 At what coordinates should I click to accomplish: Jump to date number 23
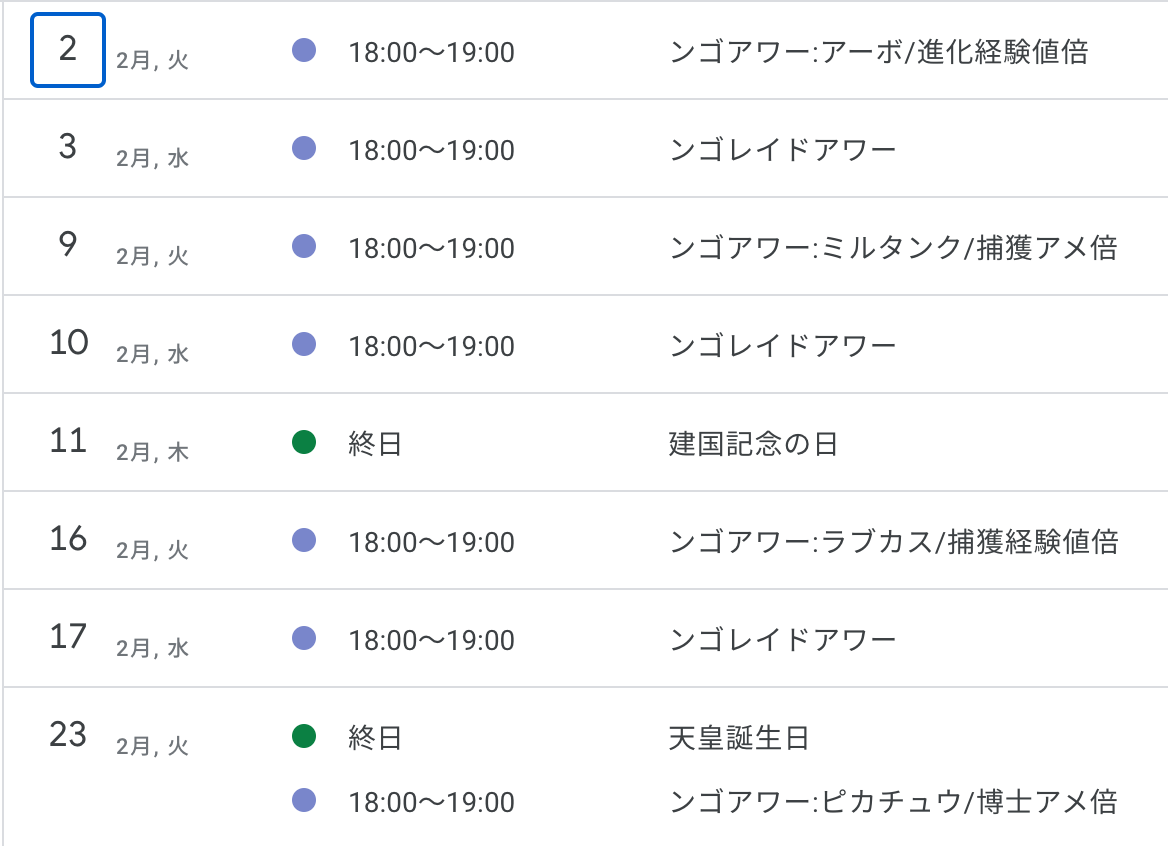[x=68, y=735]
